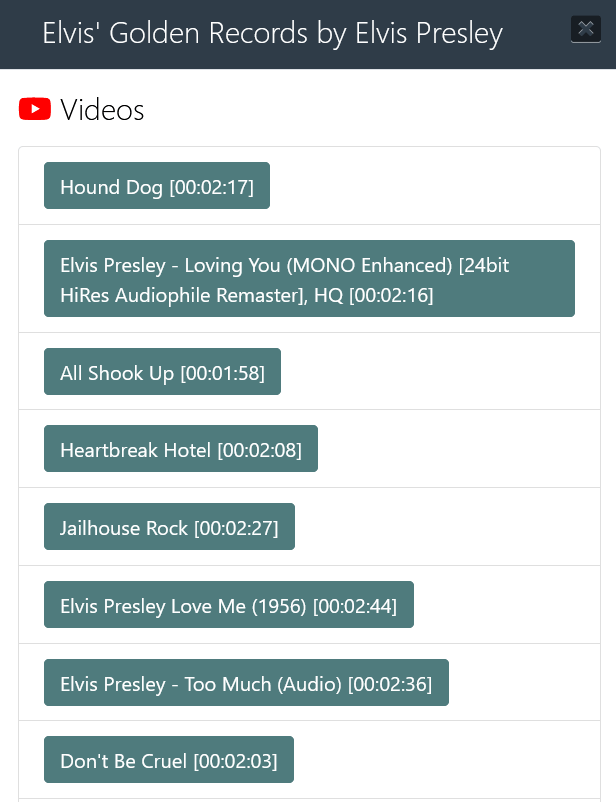Viewport: 616px width, 802px height.
Task: Close the Elvis' Golden Records dialog
Action: tap(586, 29)
